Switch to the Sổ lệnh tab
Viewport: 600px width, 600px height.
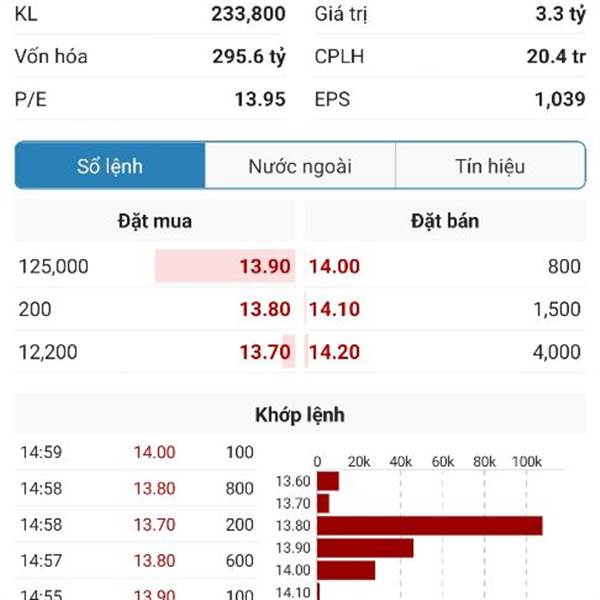110,166
